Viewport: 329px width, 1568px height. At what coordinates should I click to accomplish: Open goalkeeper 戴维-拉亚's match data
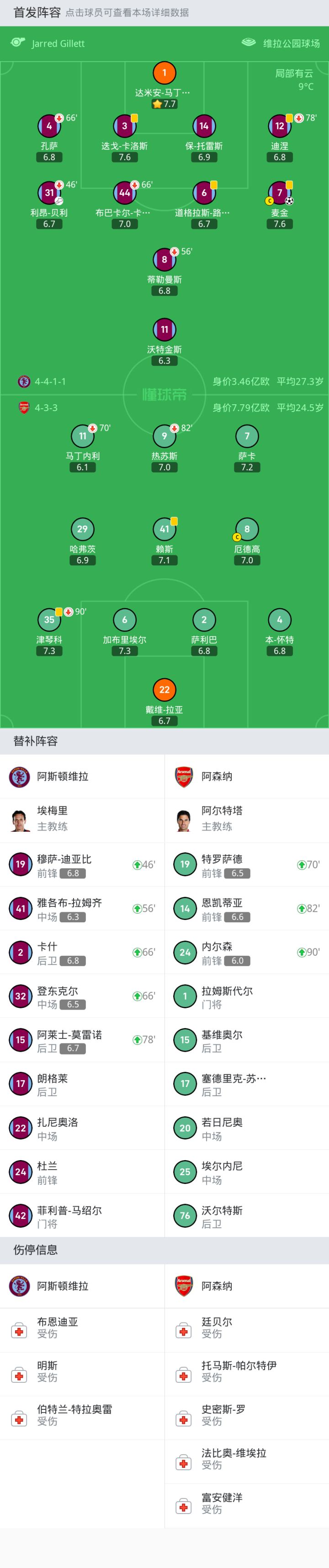[x=164, y=690]
